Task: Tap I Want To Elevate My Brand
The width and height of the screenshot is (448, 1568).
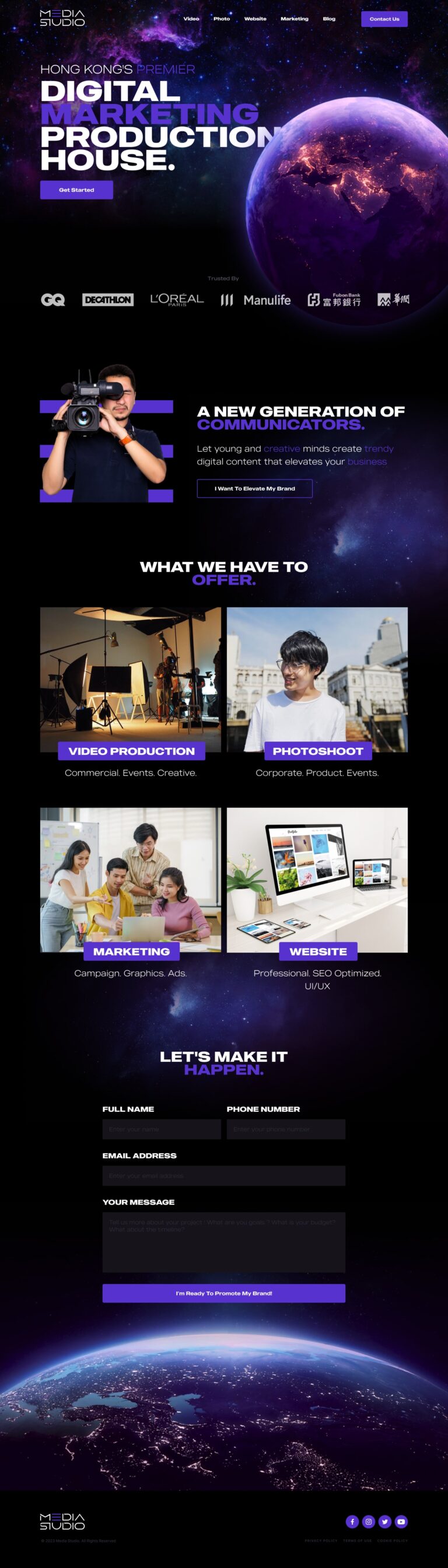Action: (254, 488)
